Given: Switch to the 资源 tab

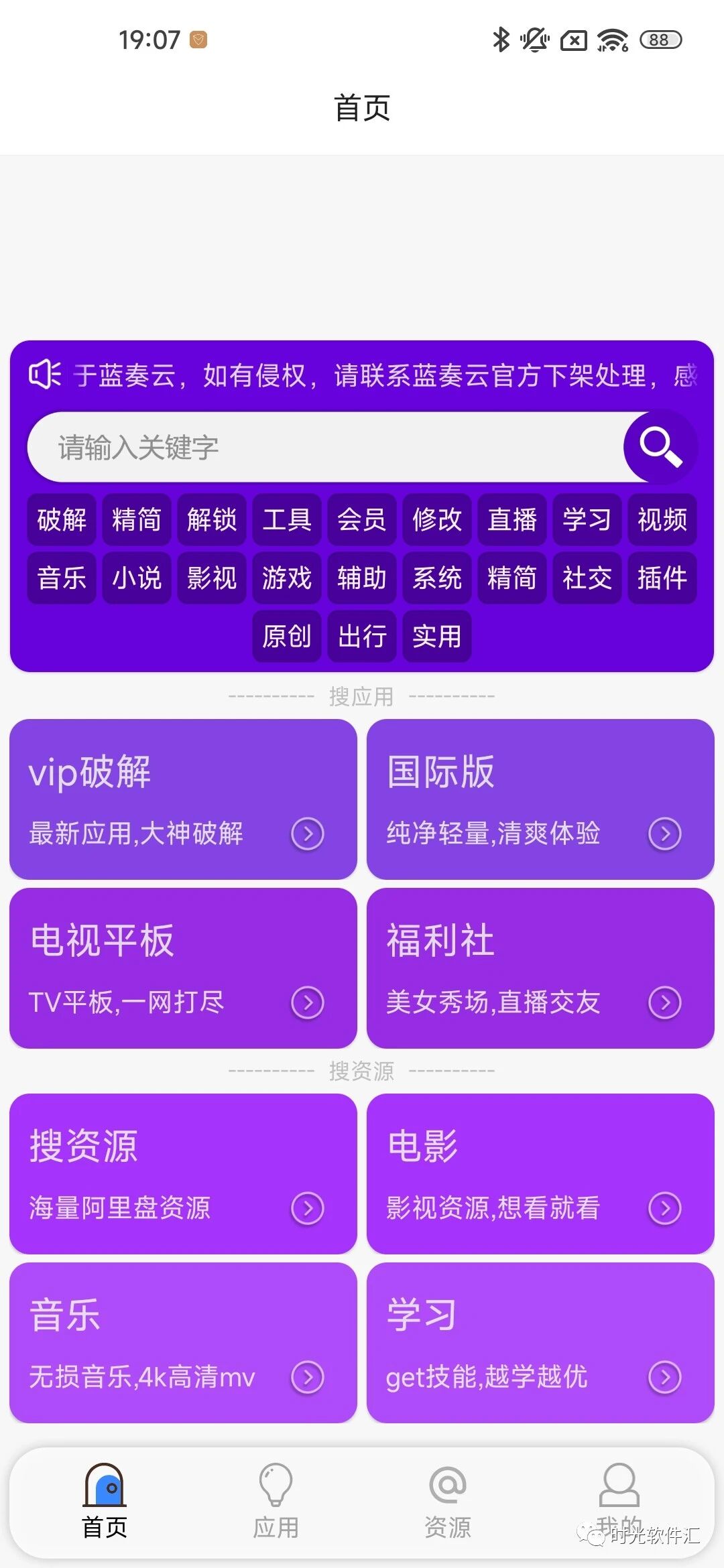Looking at the screenshot, I should 447,1502.
